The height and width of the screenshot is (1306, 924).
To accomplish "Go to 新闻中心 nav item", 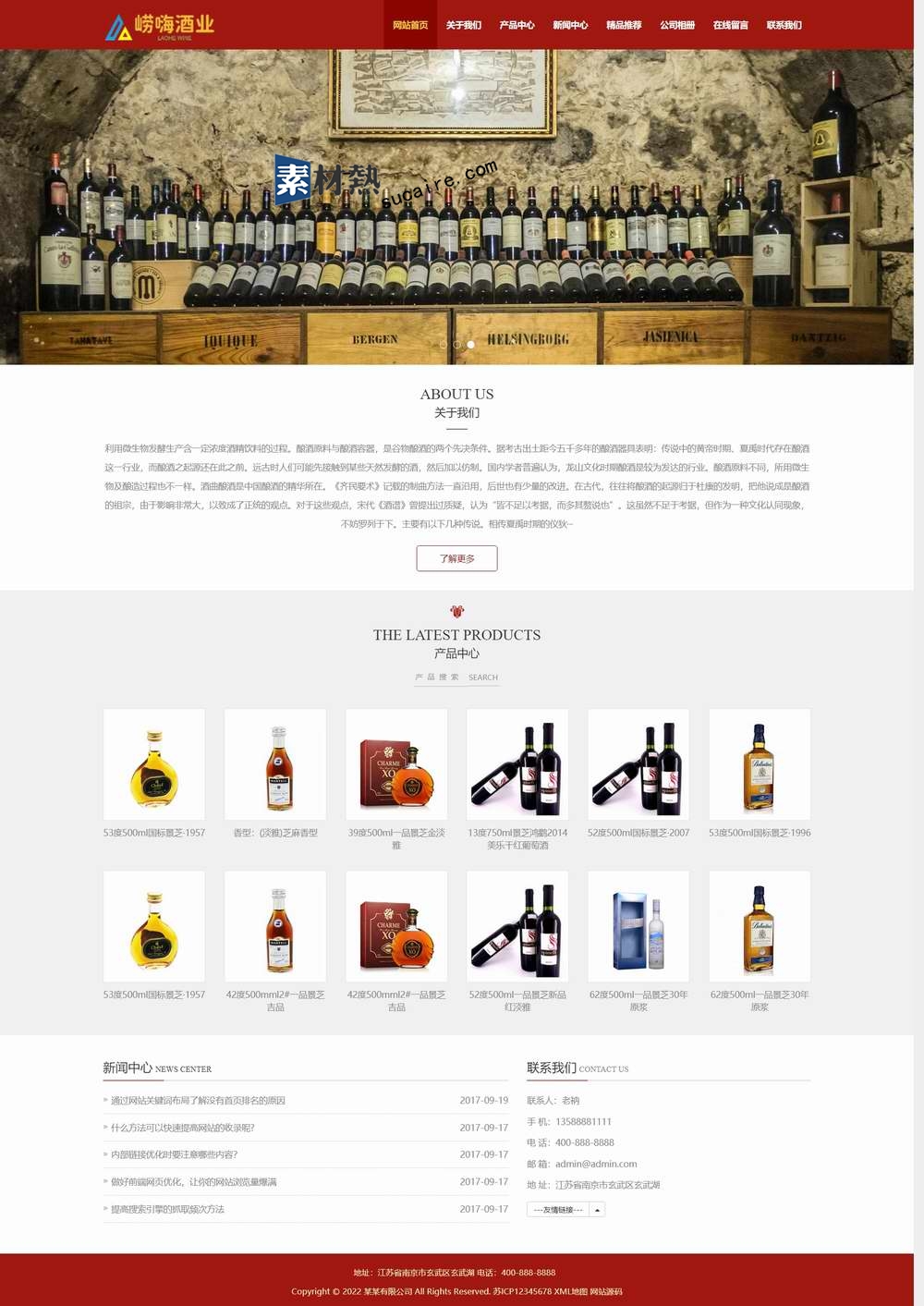I will click(570, 25).
